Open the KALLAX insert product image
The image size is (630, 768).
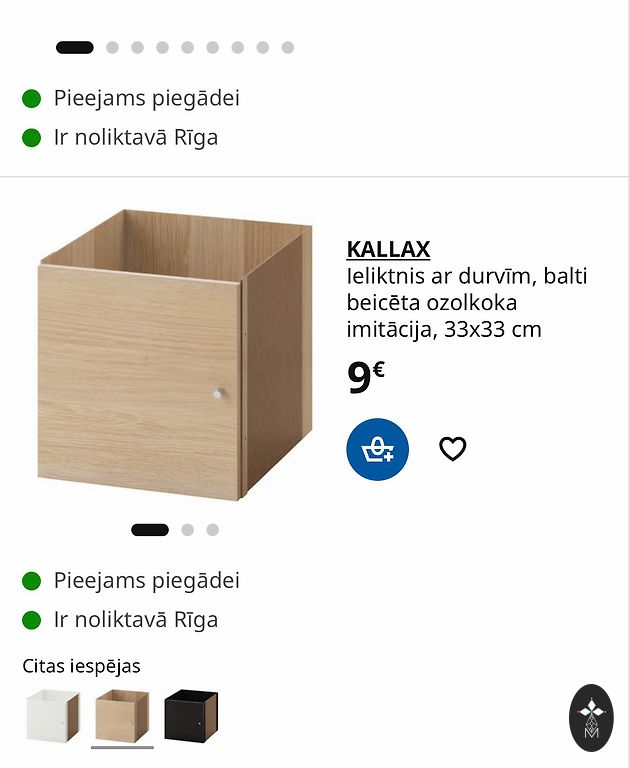point(175,355)
